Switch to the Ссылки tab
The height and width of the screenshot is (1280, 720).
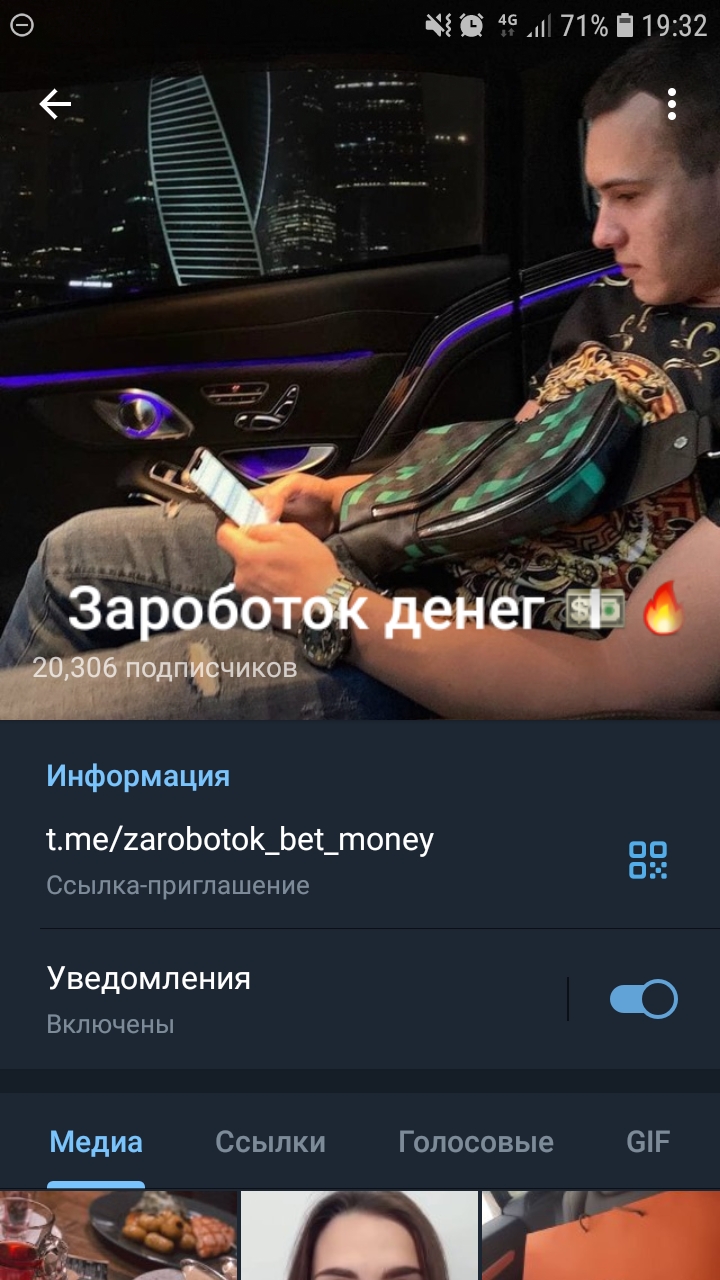(x=270, y=1142)
